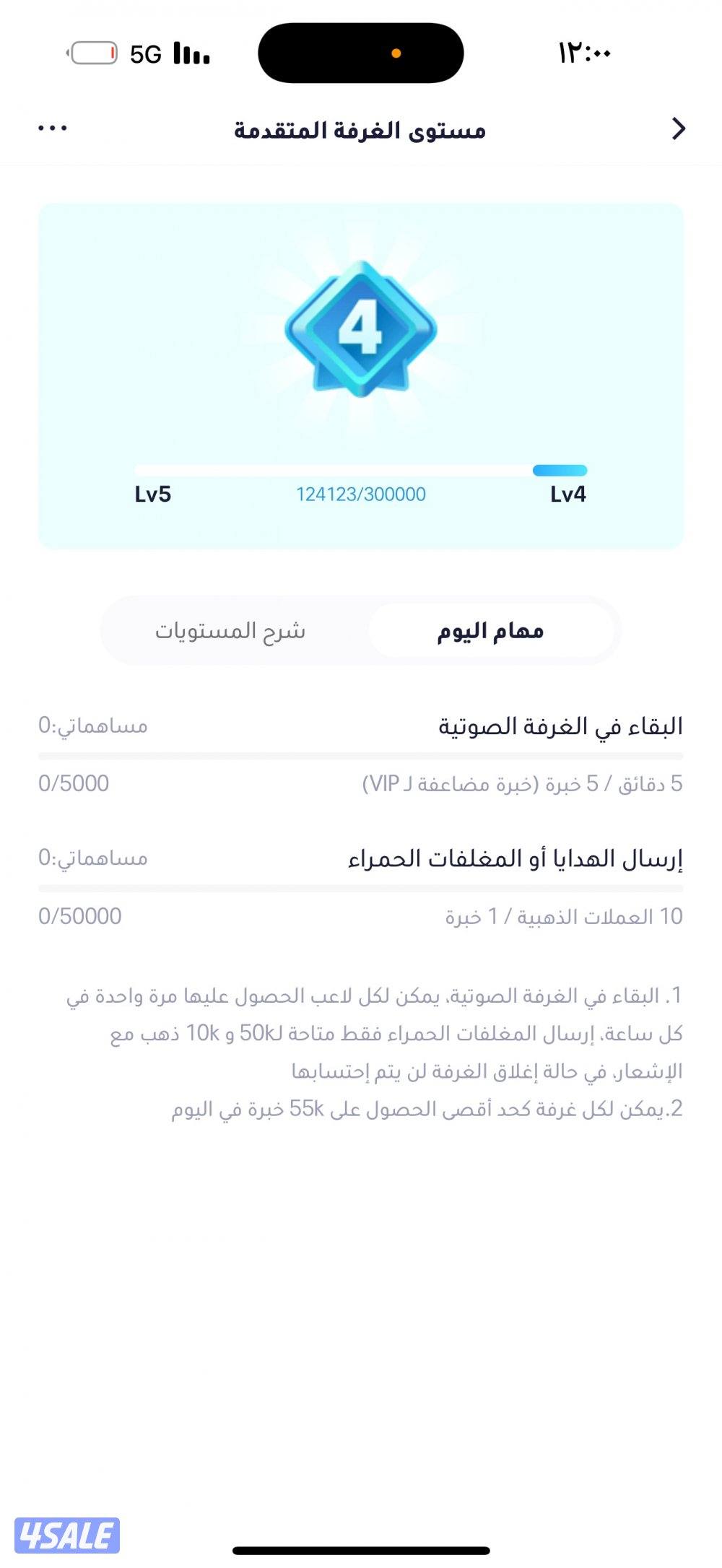
Task: Tap the Lv5 label beside progress bar
Action: click(x=153, y=495)
